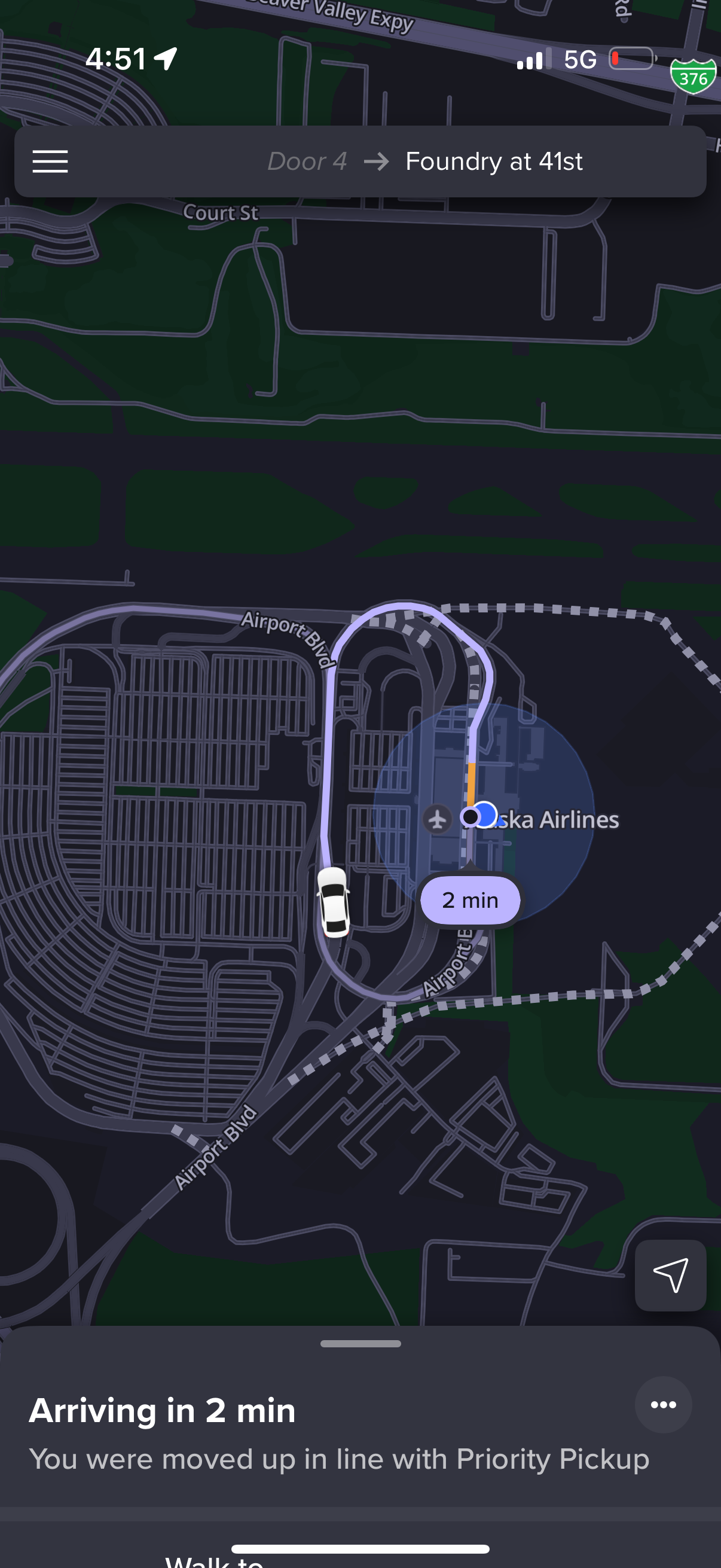This screenshot has height=1568, width=721.
Task: Tap the blue current location dot
Action: [485, 819]
